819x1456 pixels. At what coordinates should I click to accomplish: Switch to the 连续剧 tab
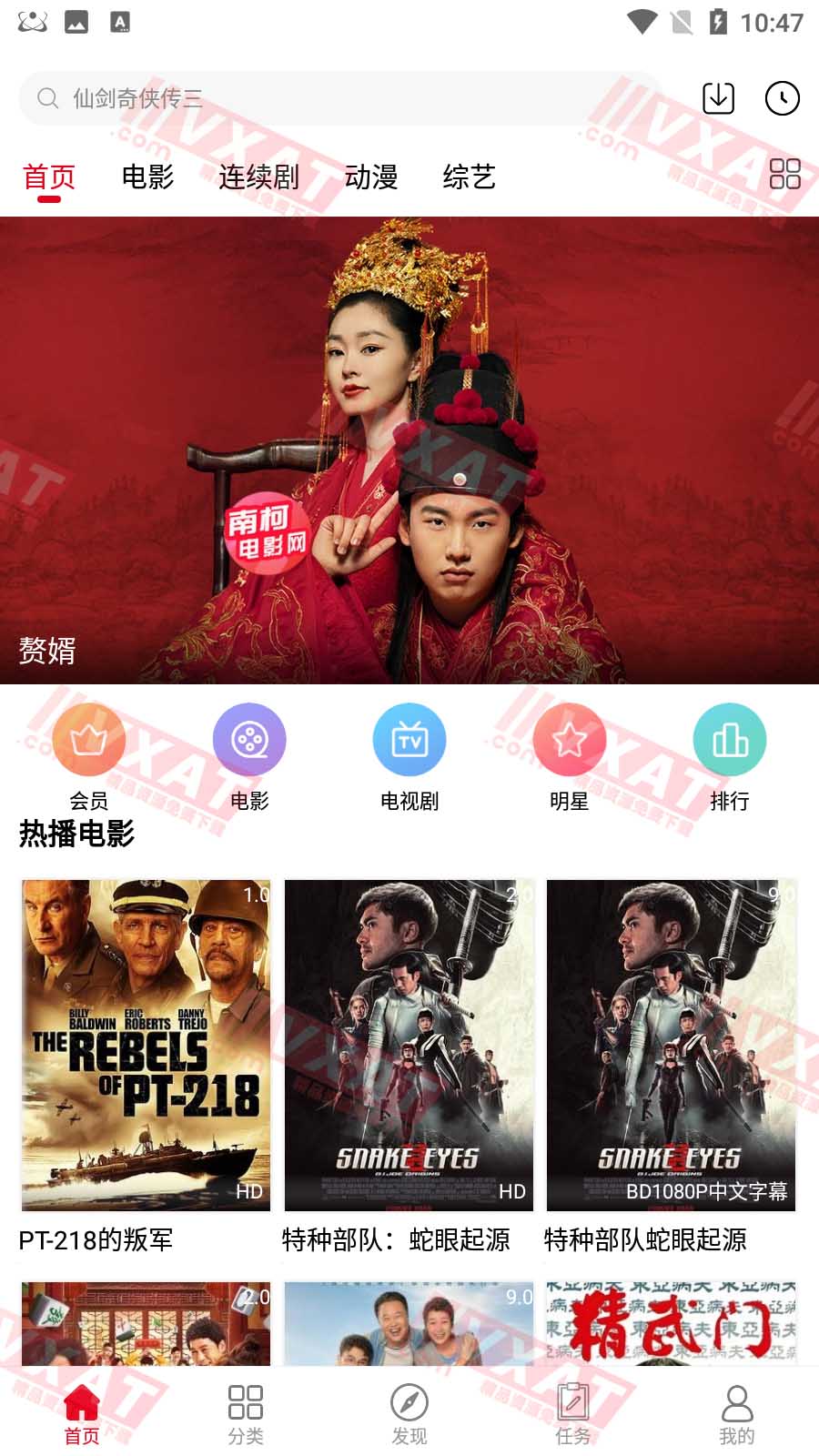point(258,177)
